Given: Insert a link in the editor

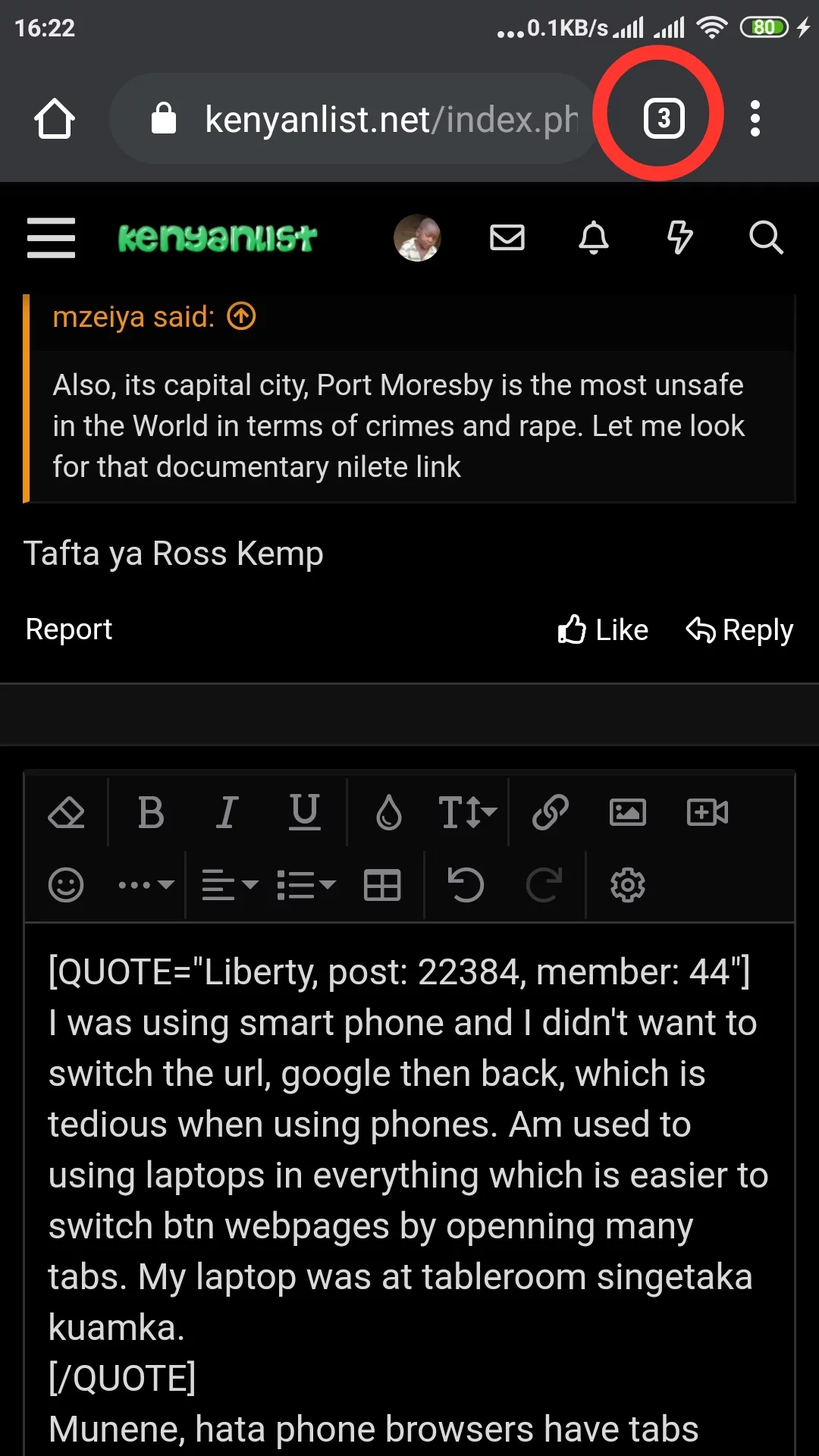Looking at the screenshot, I should [x=550, y=812].
